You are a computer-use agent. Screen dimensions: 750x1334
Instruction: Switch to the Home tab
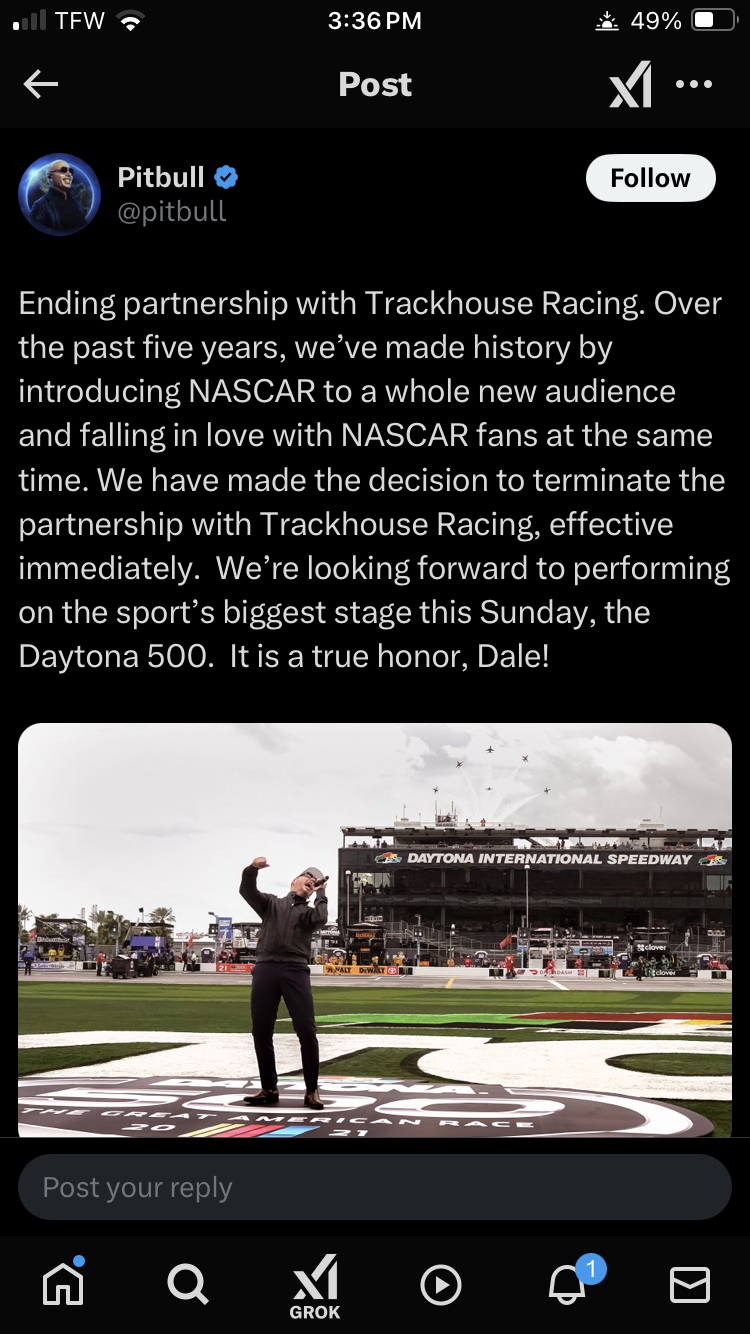(x=62, y=1284)
